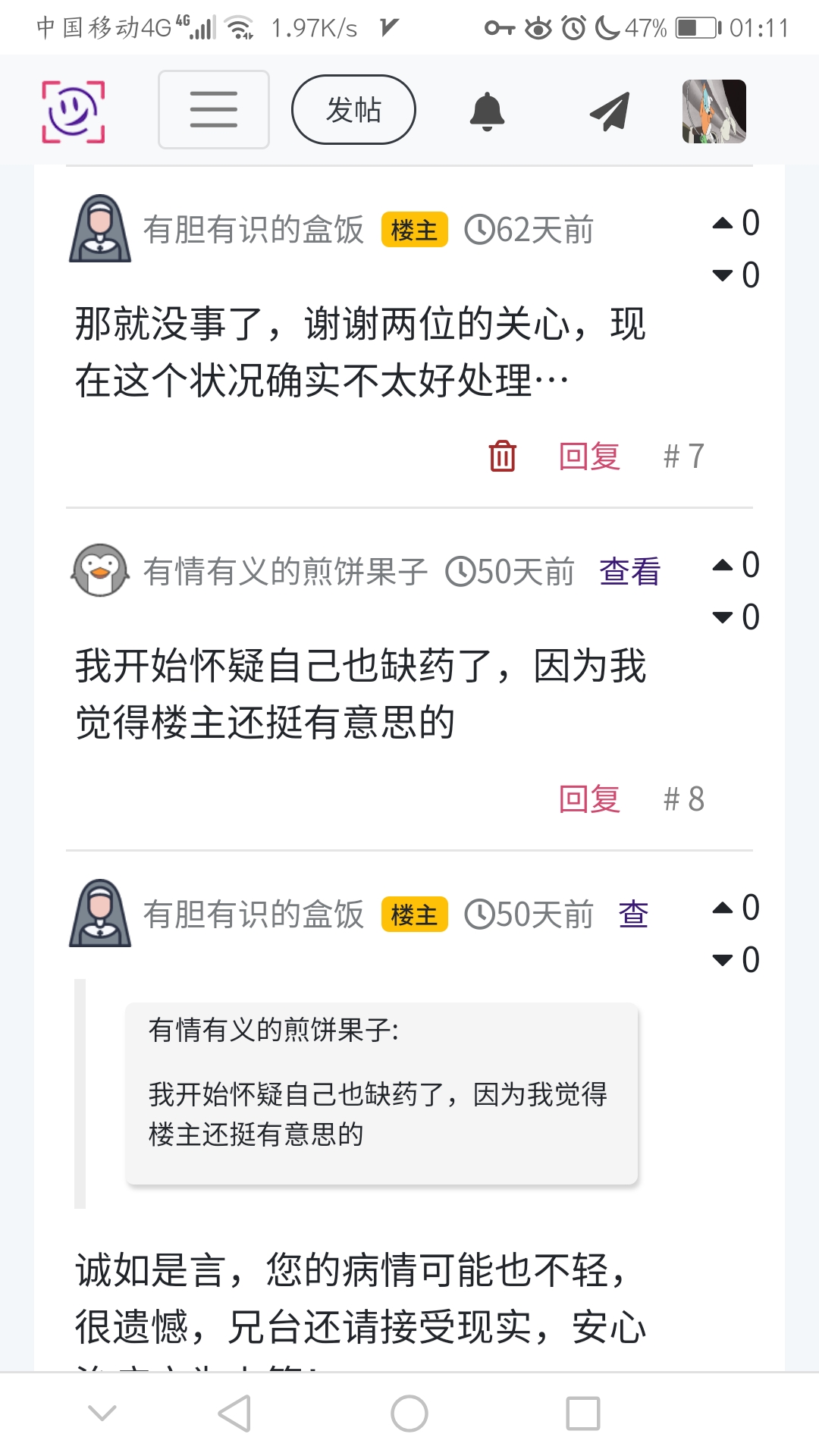Tap 查看 next to 有情有义的煎饼果子
The image size is (819, 1456).
point(629,571)
